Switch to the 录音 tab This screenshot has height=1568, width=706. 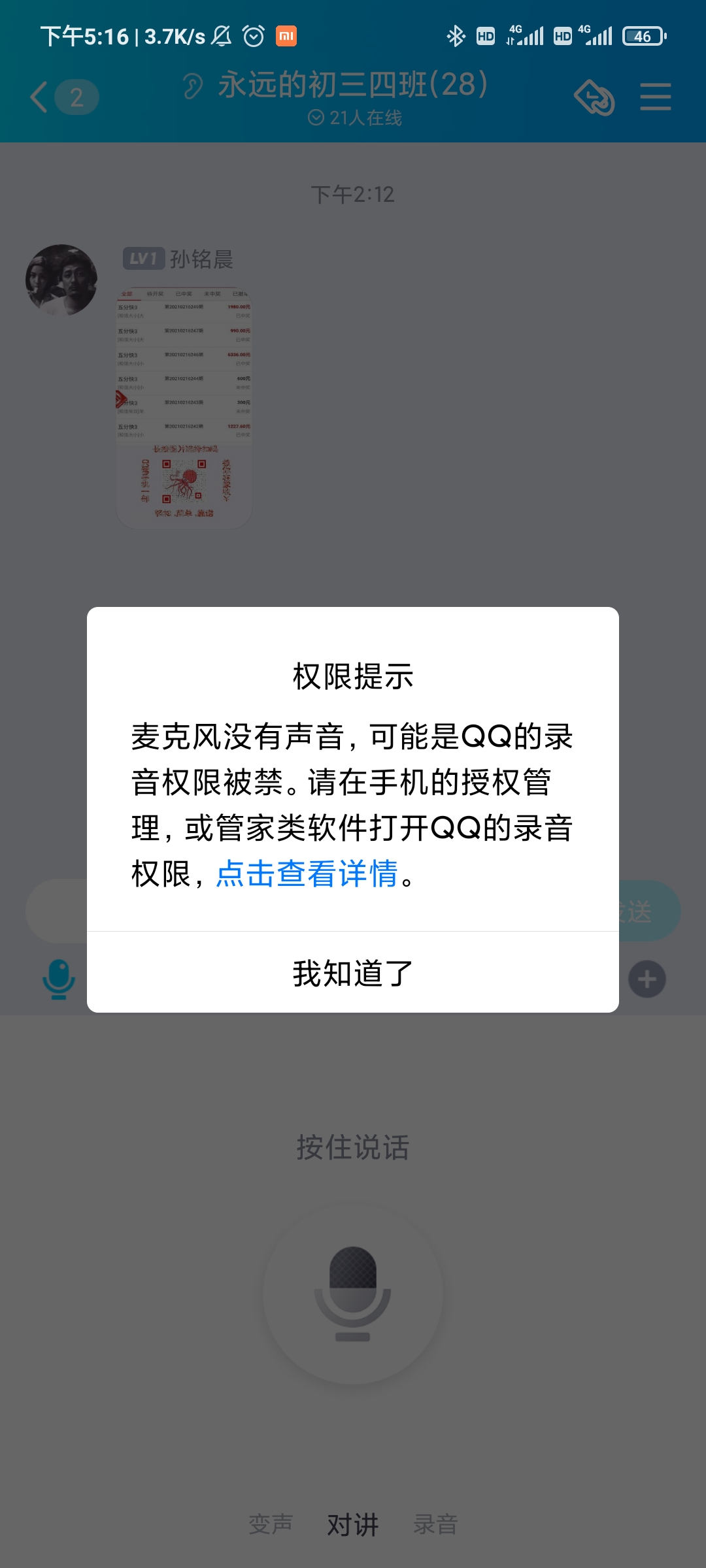(435, 1524)
